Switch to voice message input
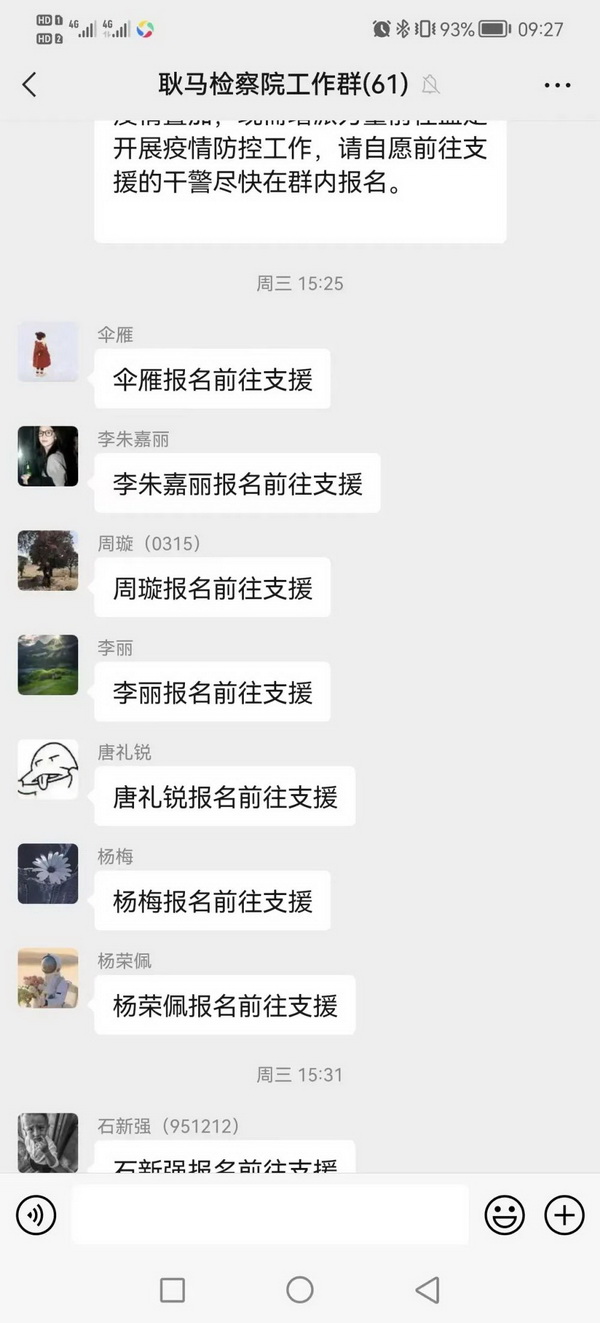 36,1215
